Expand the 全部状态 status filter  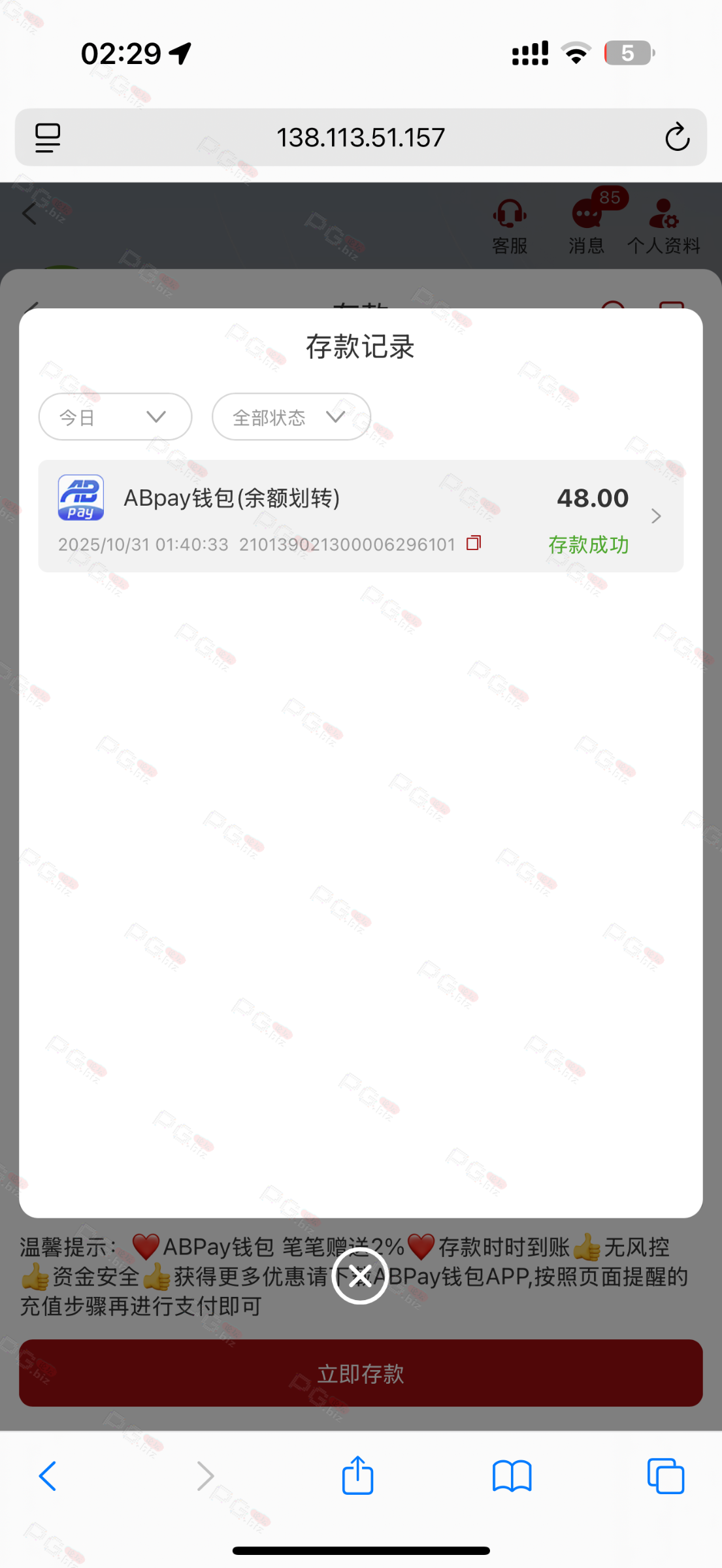pos(291,417)
